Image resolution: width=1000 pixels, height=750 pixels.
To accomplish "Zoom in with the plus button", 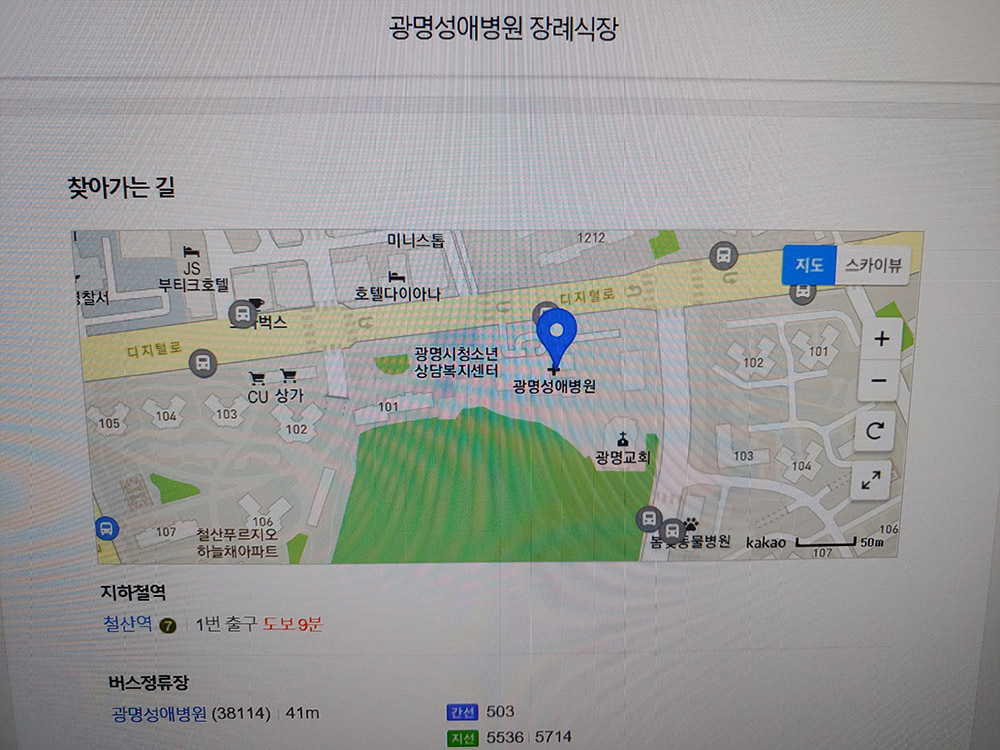I will (x=881, y=339).
